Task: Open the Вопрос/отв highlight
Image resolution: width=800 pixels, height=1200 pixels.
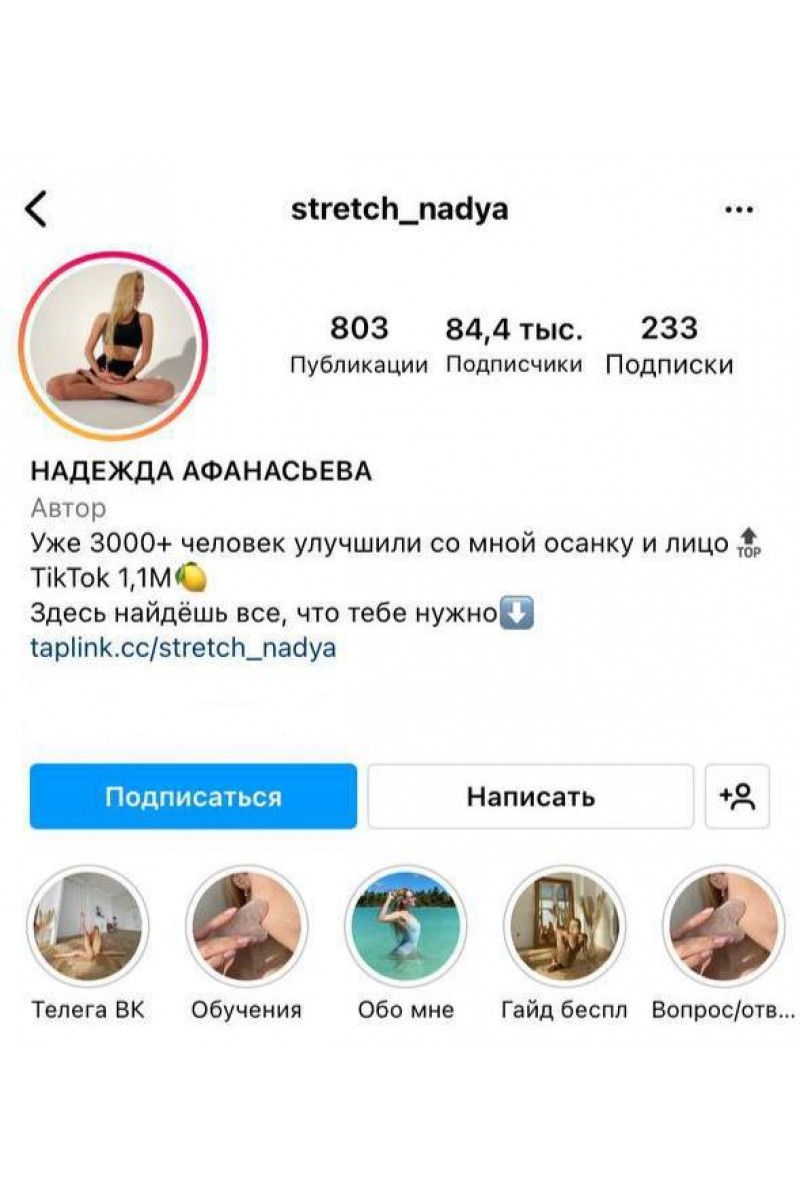Action: (x=722, y=927)
